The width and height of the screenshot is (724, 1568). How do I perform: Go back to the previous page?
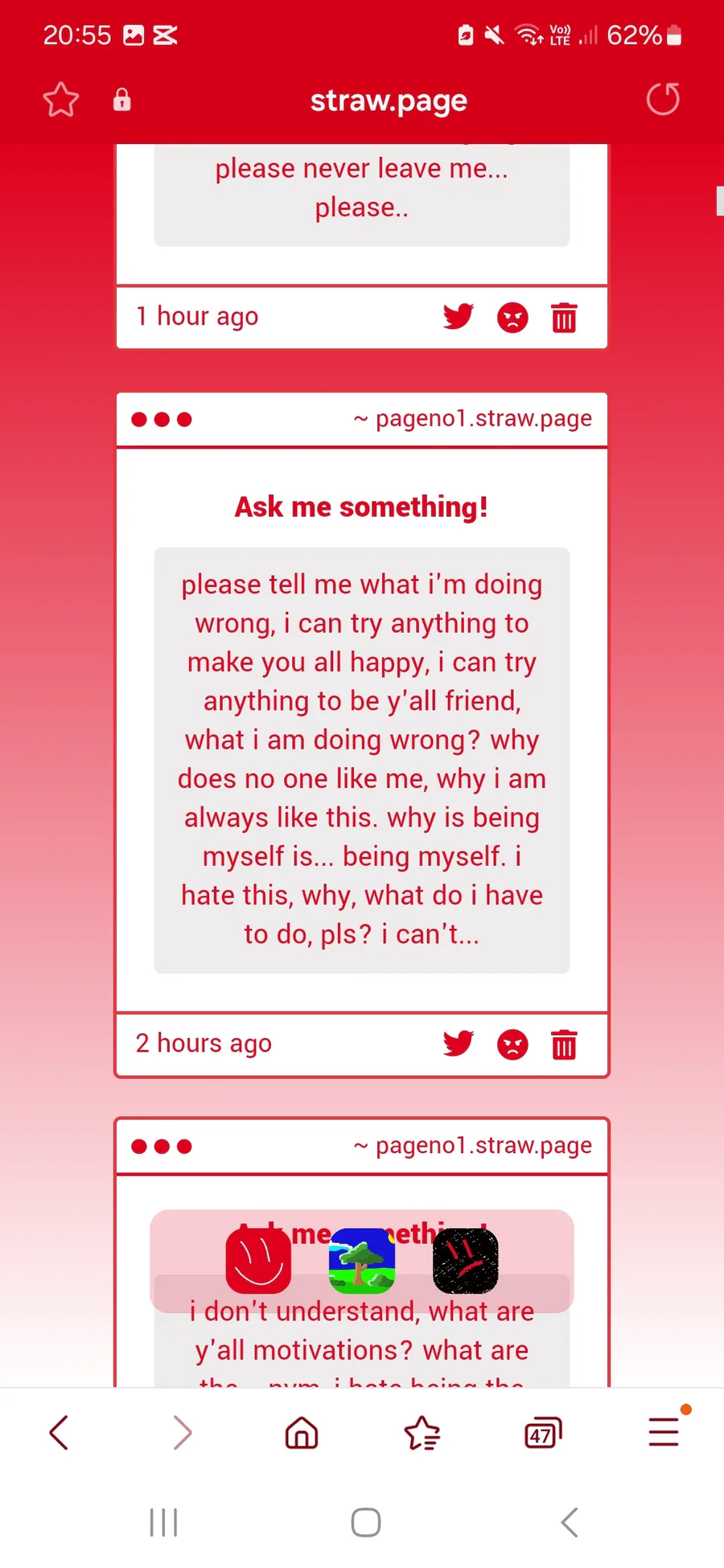pyautogui.click(x=59, y=1432)
